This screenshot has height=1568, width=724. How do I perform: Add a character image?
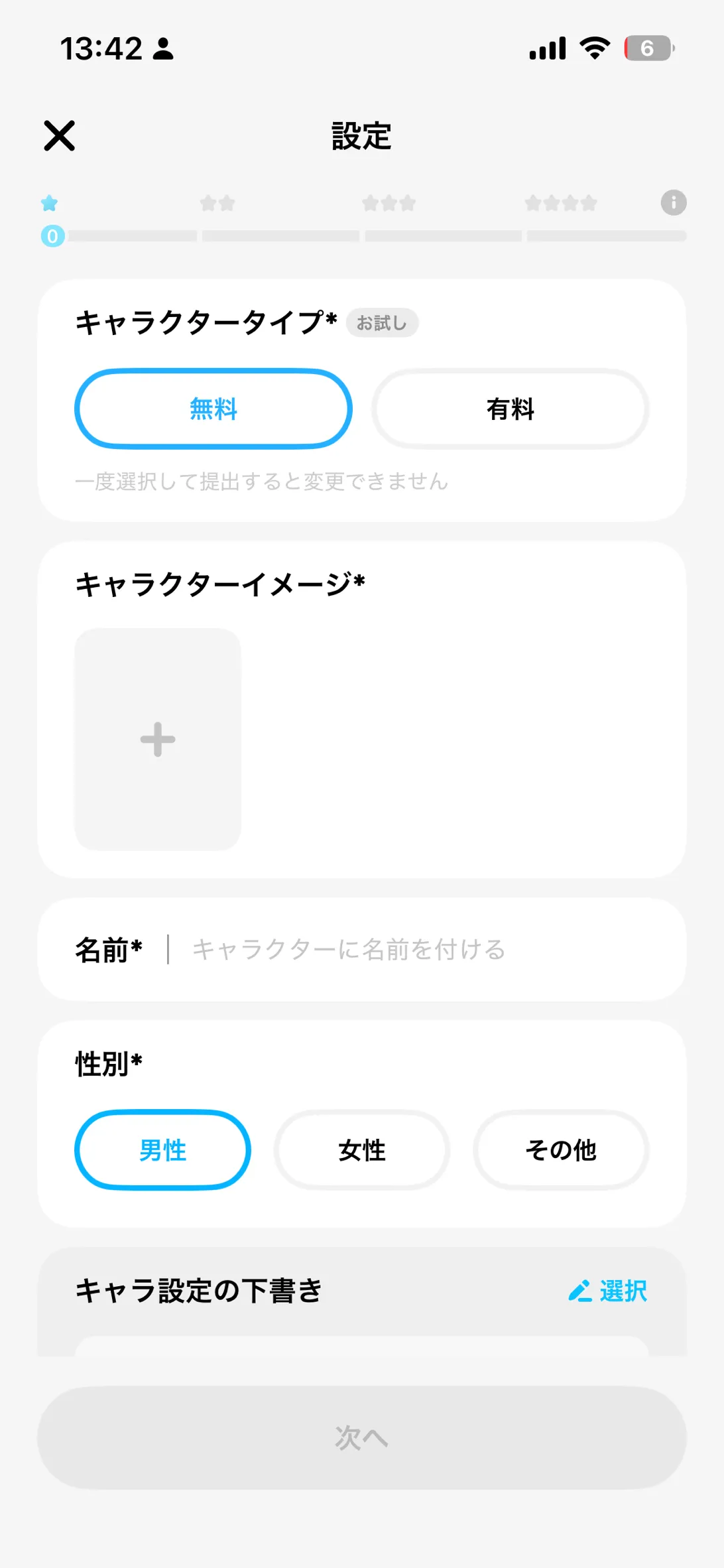coord(158,739)
